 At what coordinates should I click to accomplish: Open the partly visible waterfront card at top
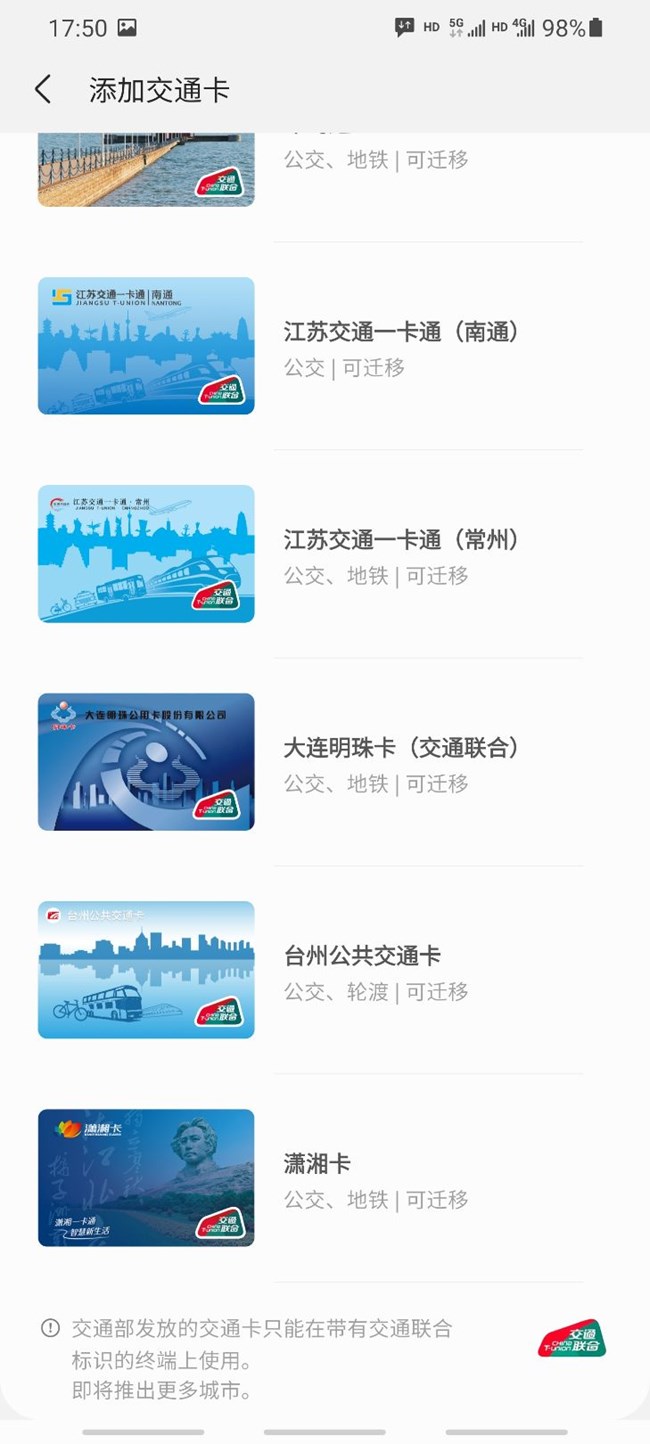[x=325, y=170]
